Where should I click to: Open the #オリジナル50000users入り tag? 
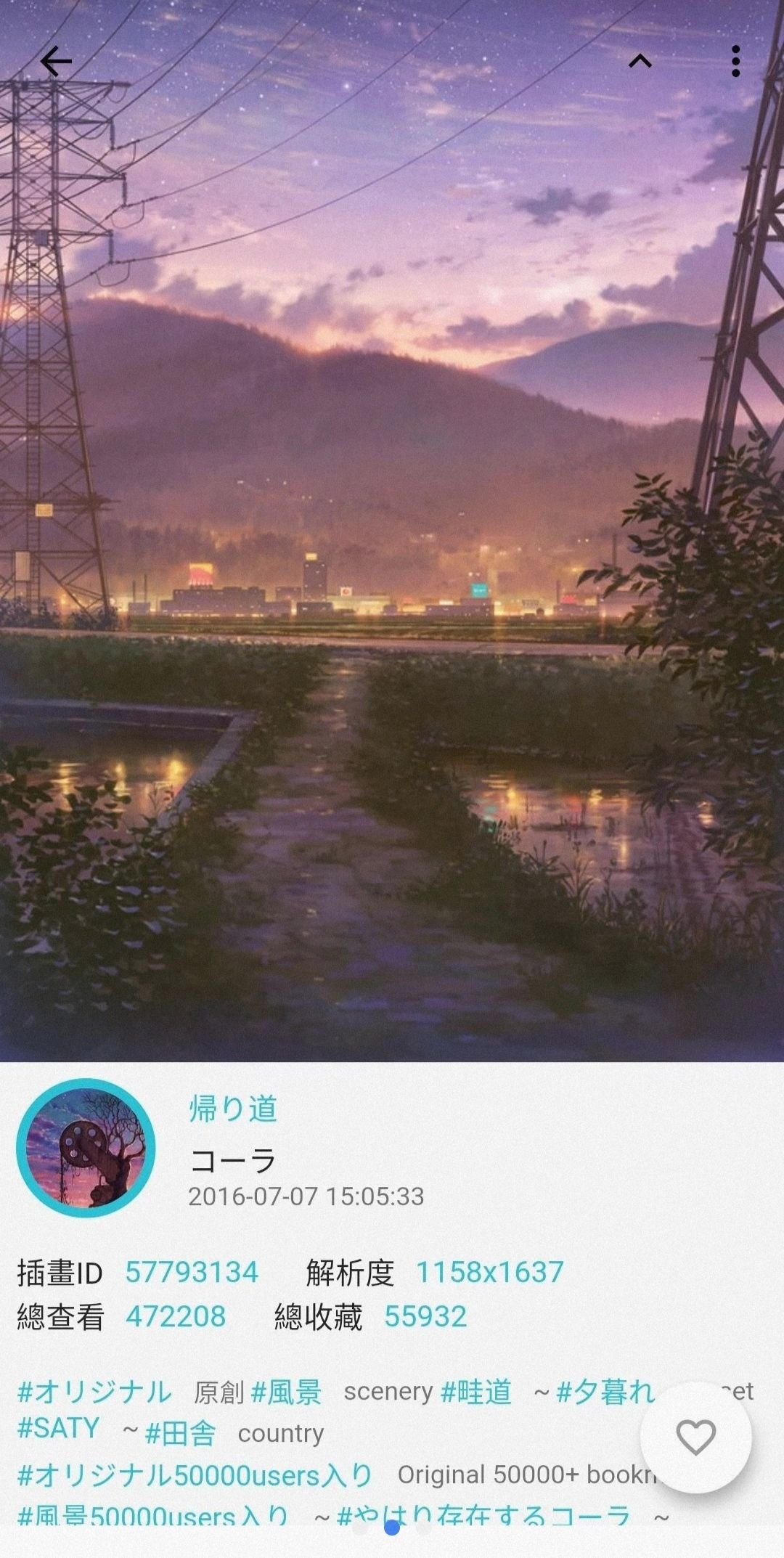tap(195, 1475)
